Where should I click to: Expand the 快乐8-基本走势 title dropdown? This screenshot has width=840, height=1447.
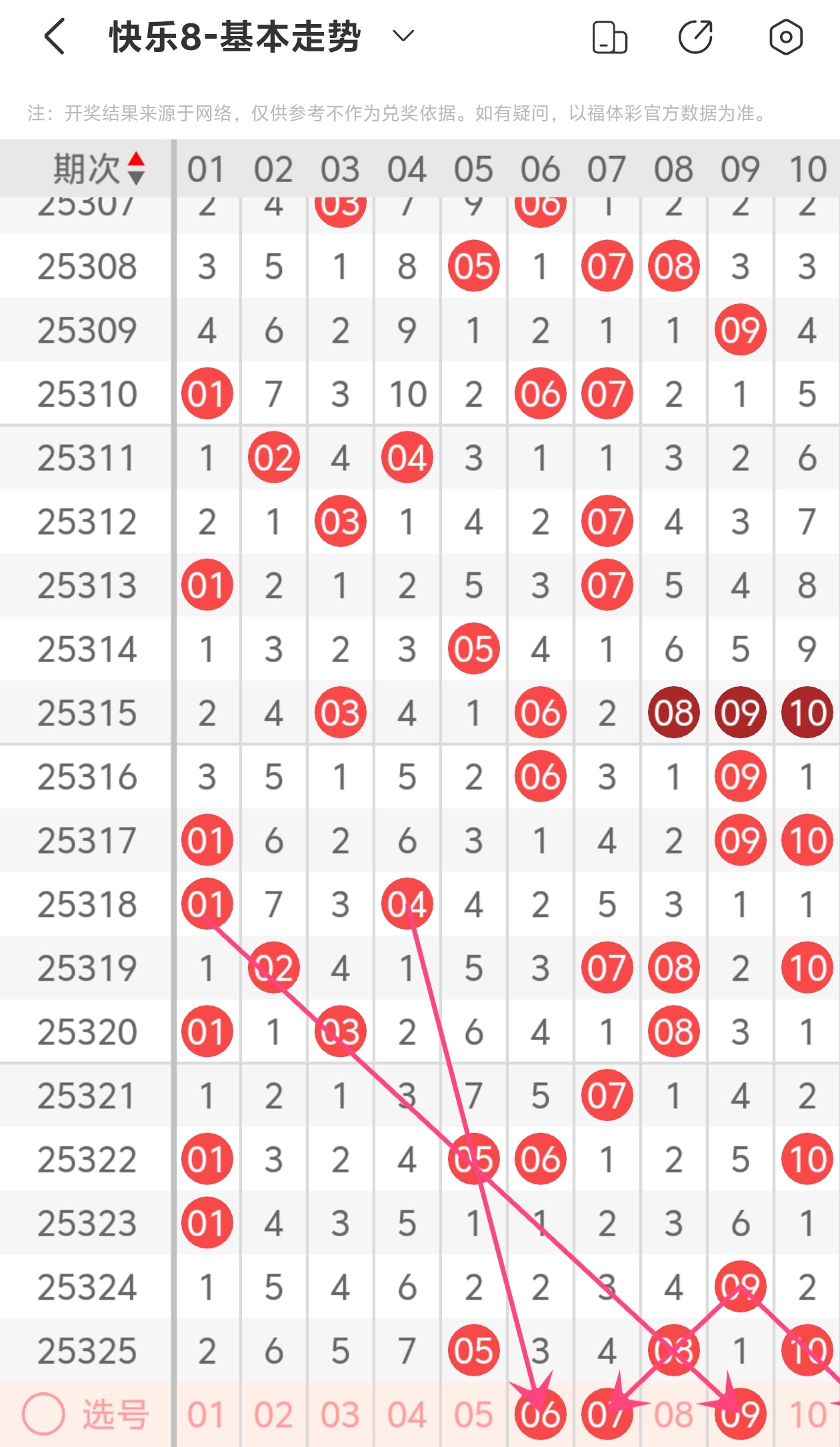[x=403, y=36]
